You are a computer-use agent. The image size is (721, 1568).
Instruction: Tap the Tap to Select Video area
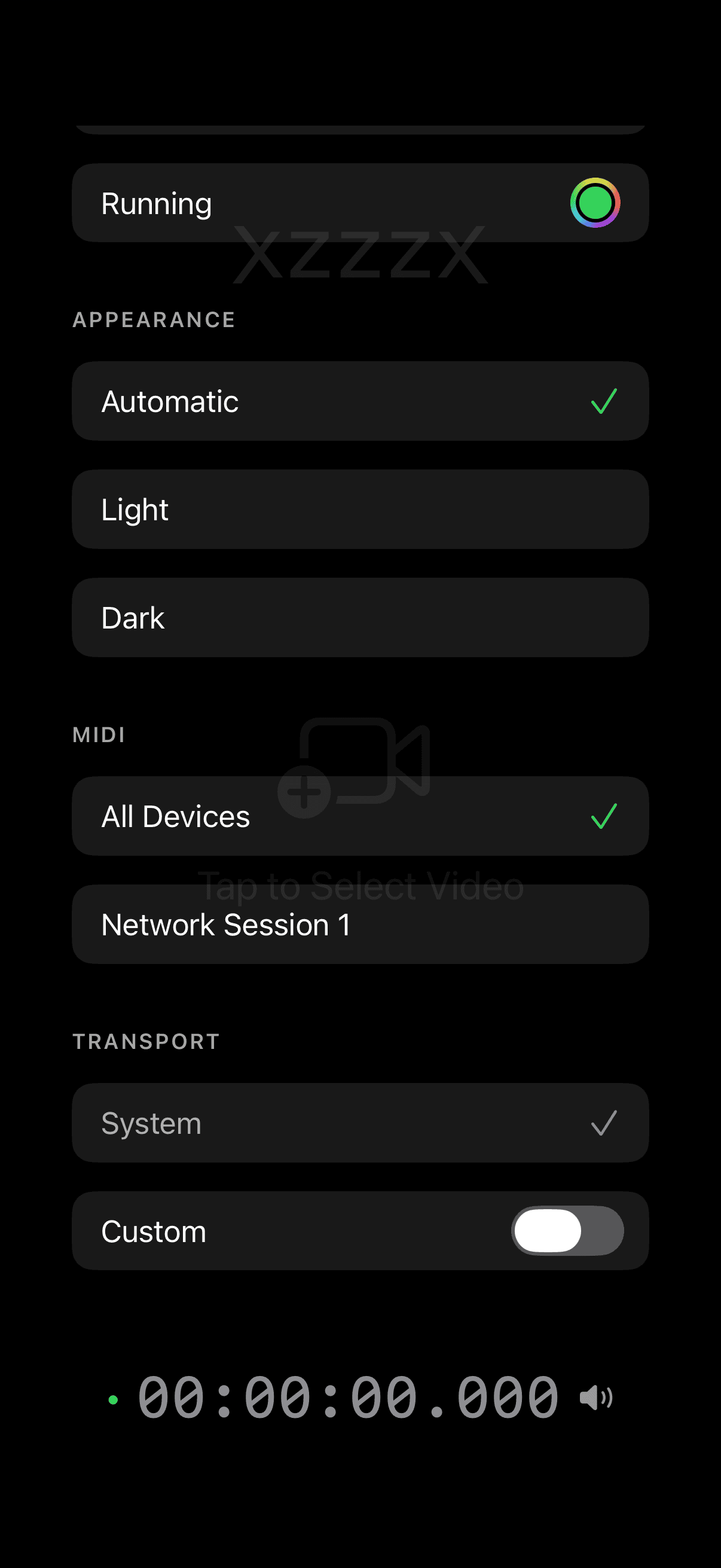point(360,886)
